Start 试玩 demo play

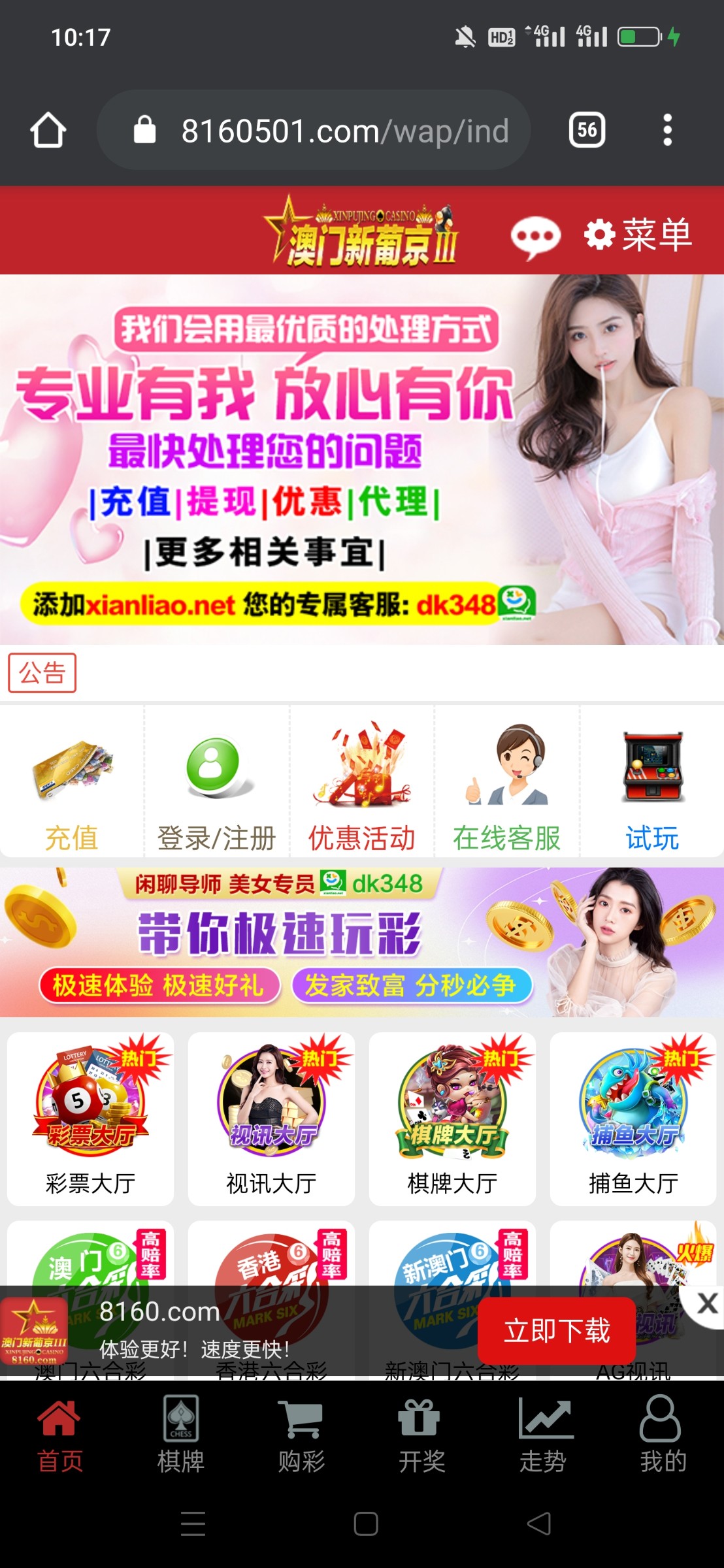652,784
